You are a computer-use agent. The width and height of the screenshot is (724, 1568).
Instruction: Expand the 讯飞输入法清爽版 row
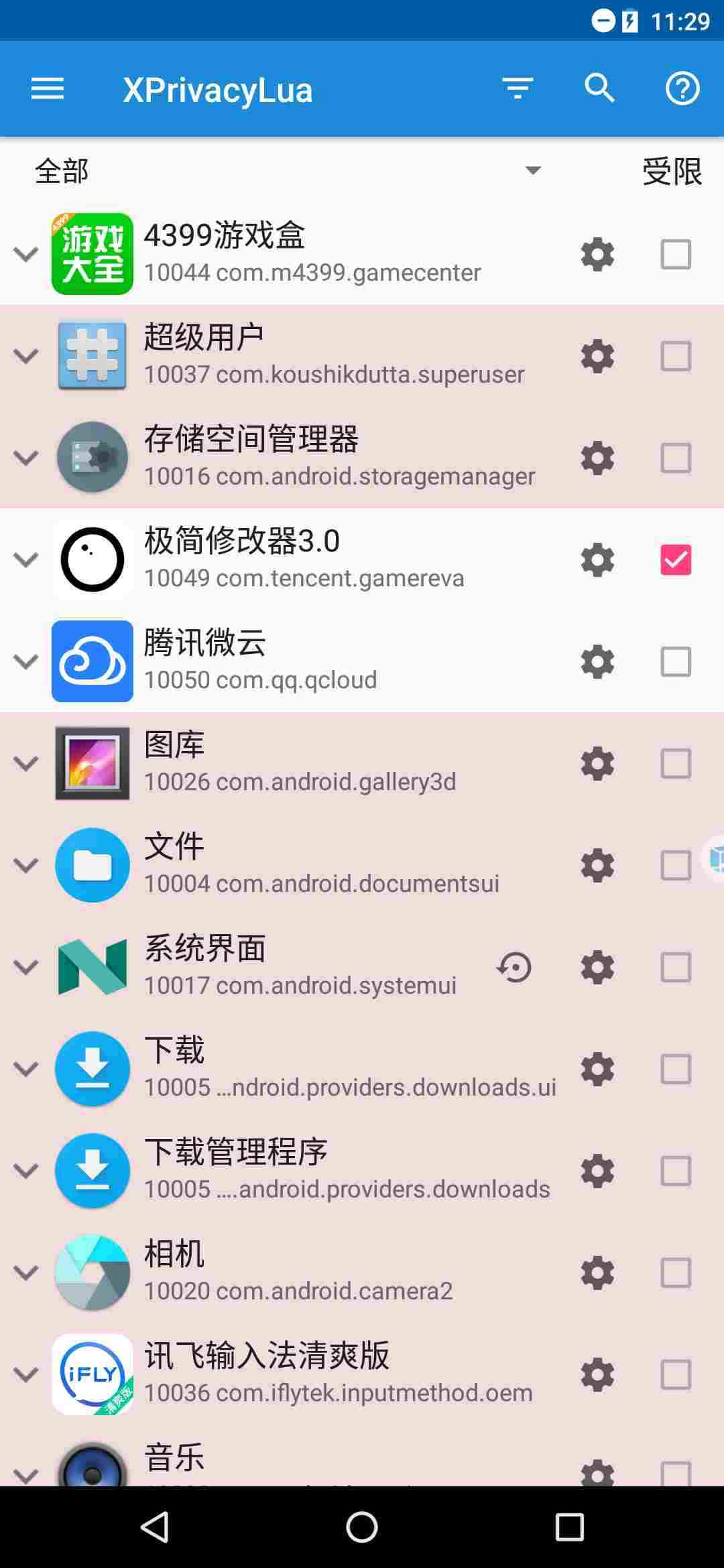(26, 1375)
